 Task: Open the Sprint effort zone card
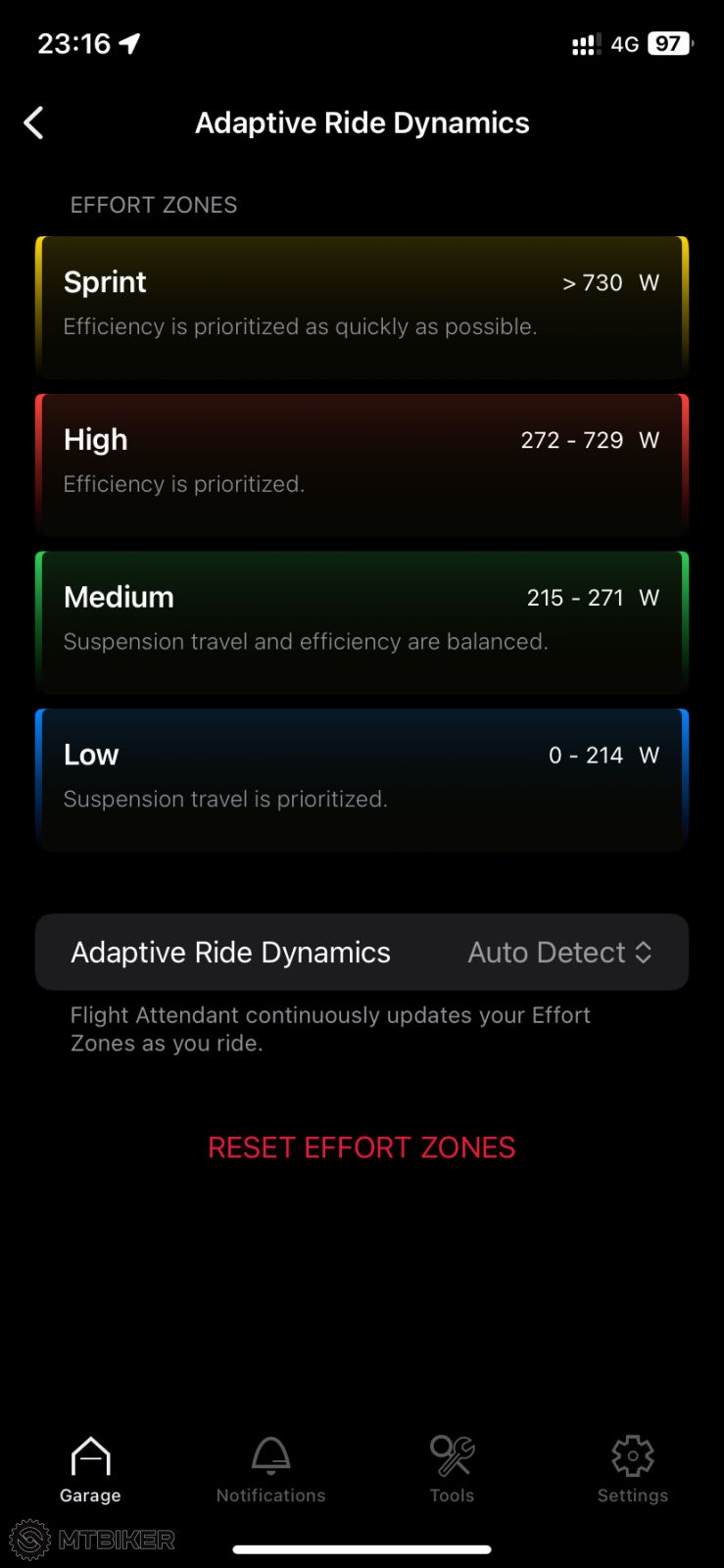tap(362, 307)
